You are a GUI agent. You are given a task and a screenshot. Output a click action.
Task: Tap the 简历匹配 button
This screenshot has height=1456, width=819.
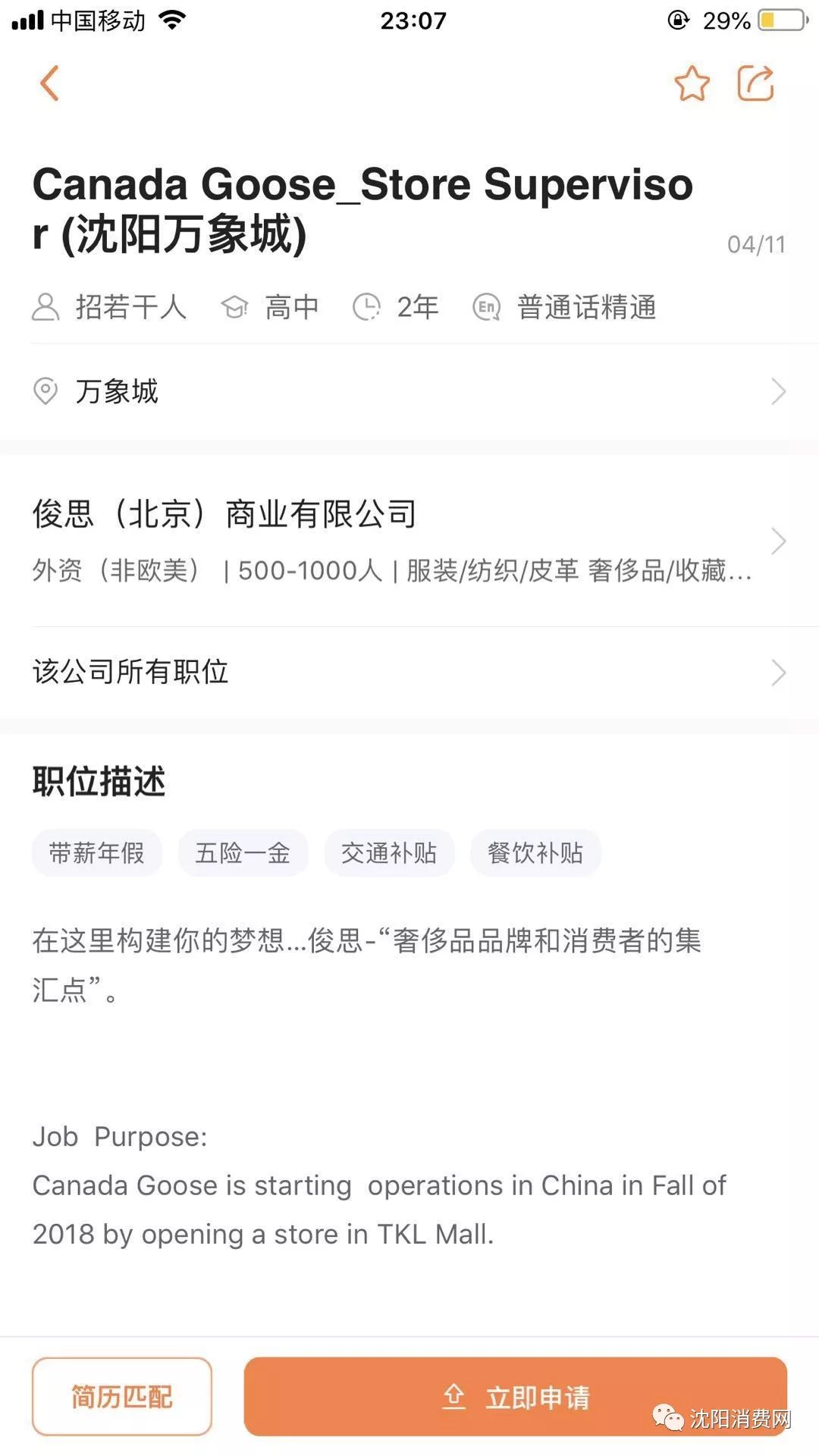[122, 1396]
